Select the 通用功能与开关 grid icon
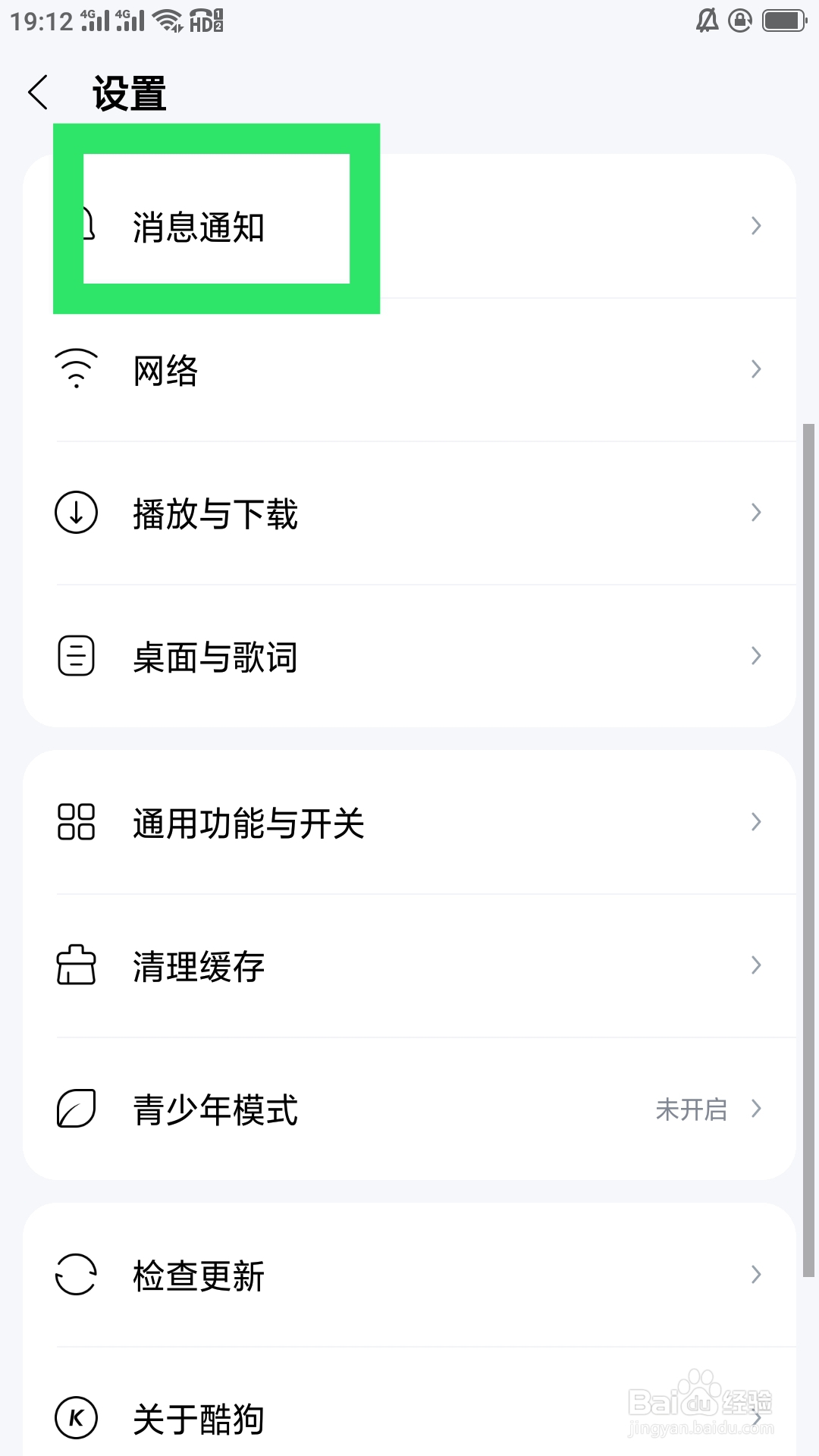The image size is (819, 1456). [x=75, y=821]
